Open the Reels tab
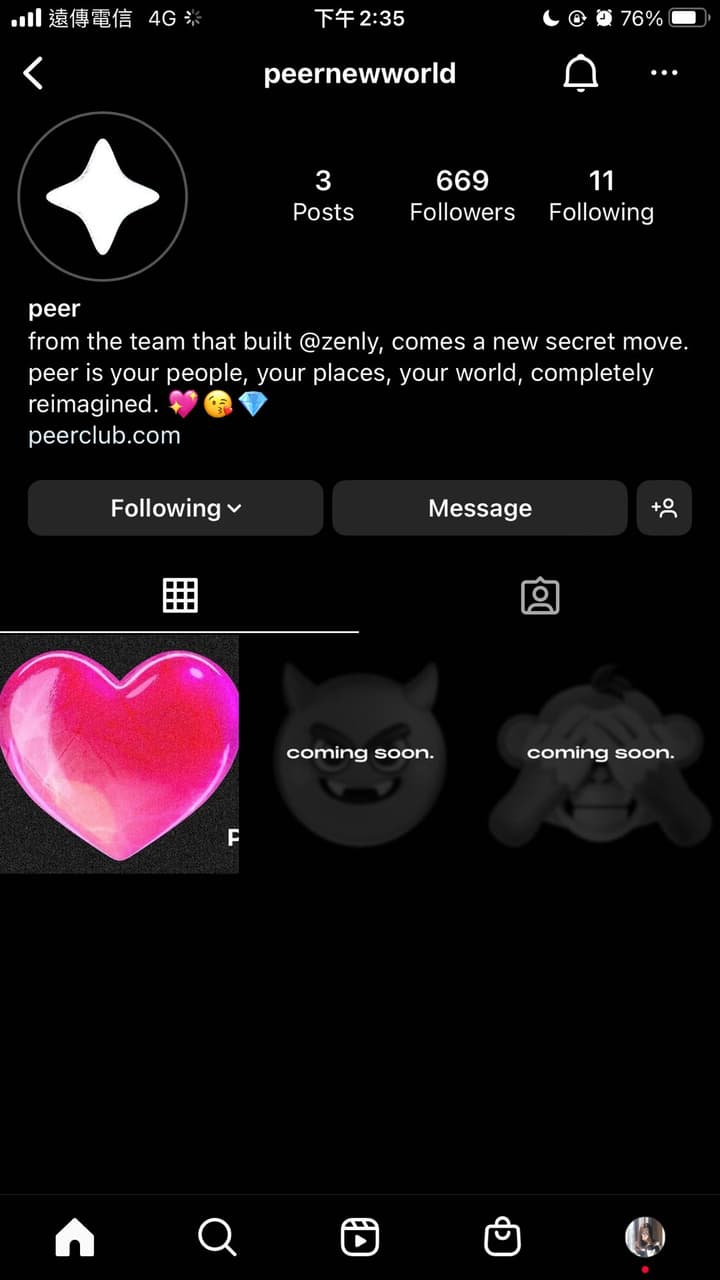 [360, 1238]
